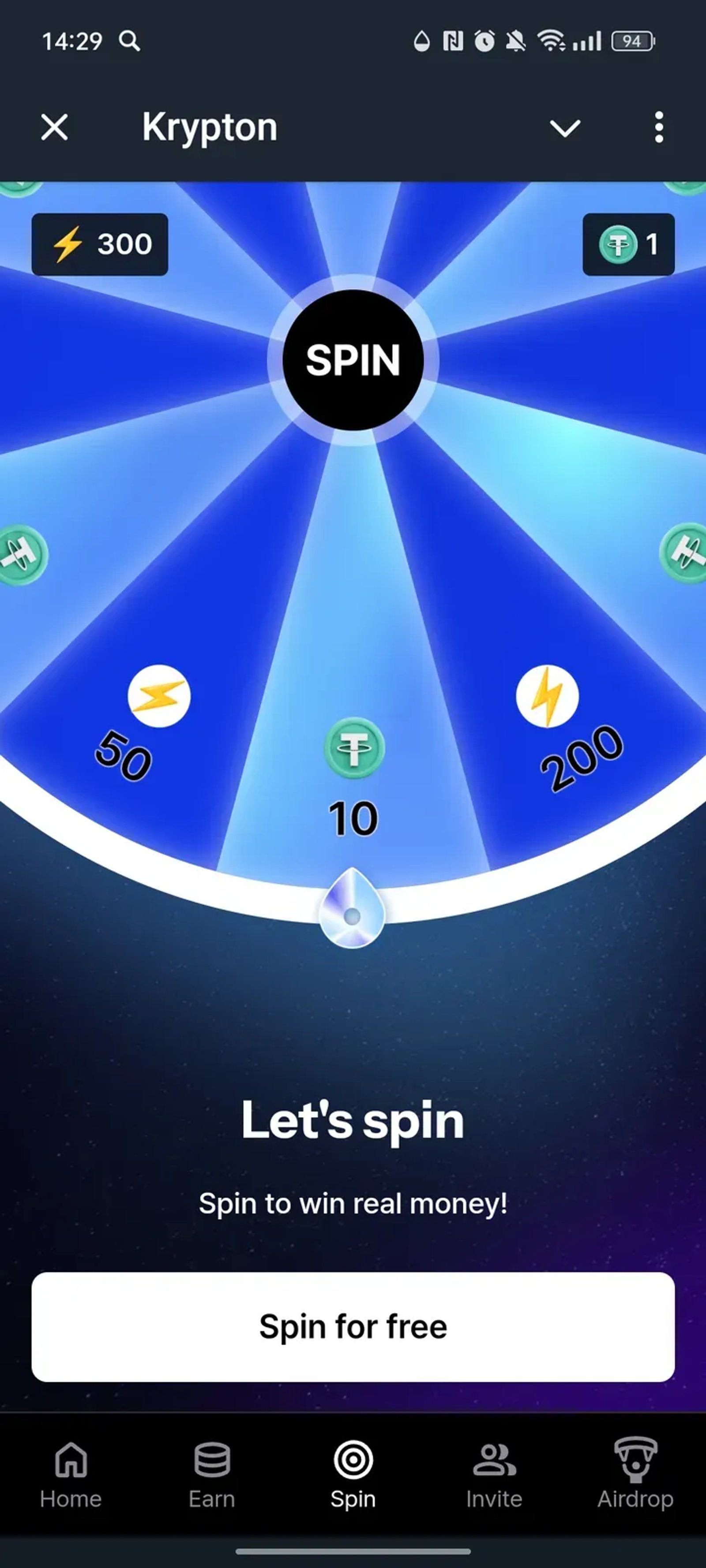Viewport: 706px width, 1568px height.
Task: Open the three-dot overflow menu
Action: pyautogui.click(x=658, y=127)
